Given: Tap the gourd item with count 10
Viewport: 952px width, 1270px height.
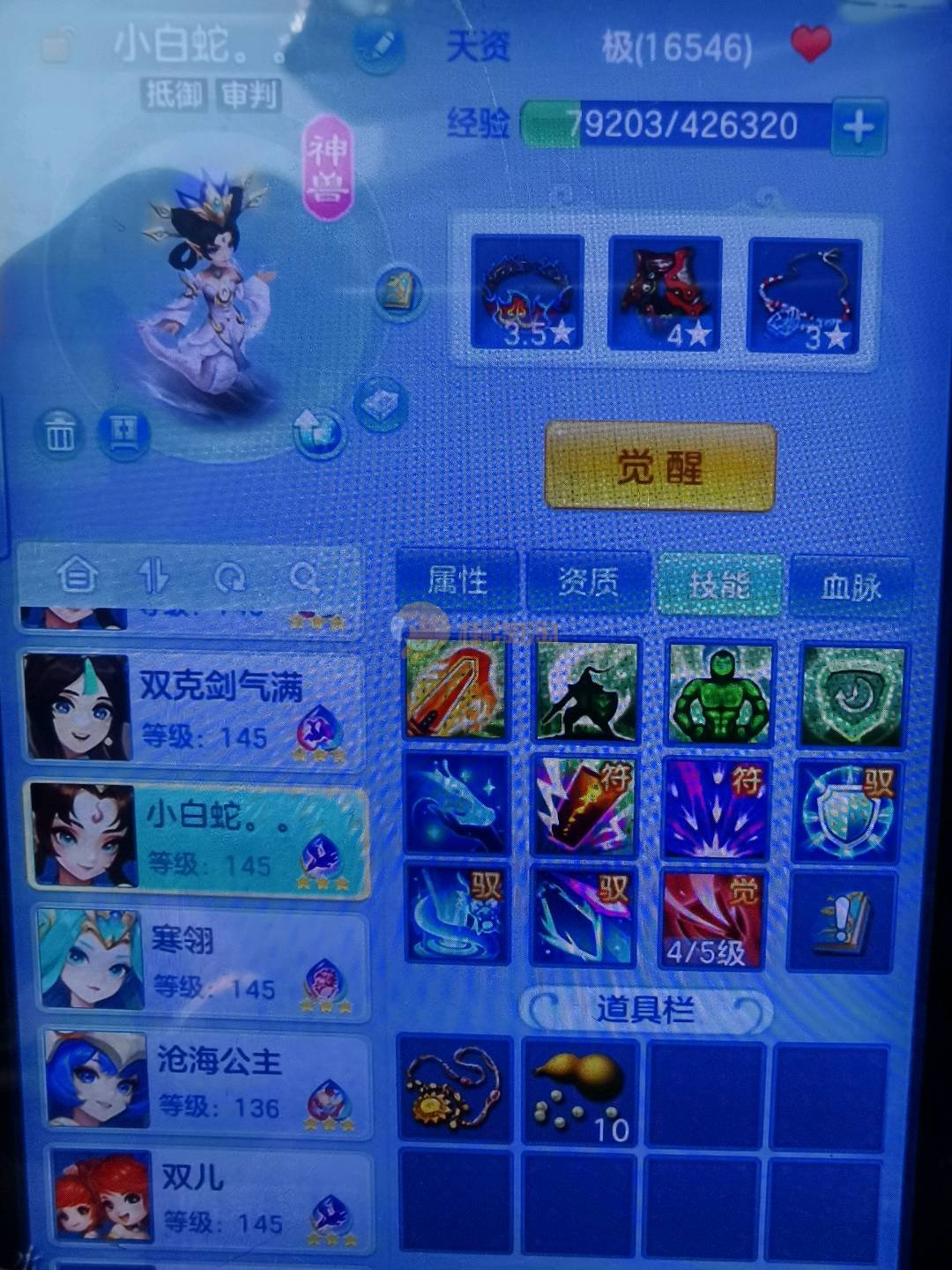Looking at the screenshot, I should [580, 1092].
